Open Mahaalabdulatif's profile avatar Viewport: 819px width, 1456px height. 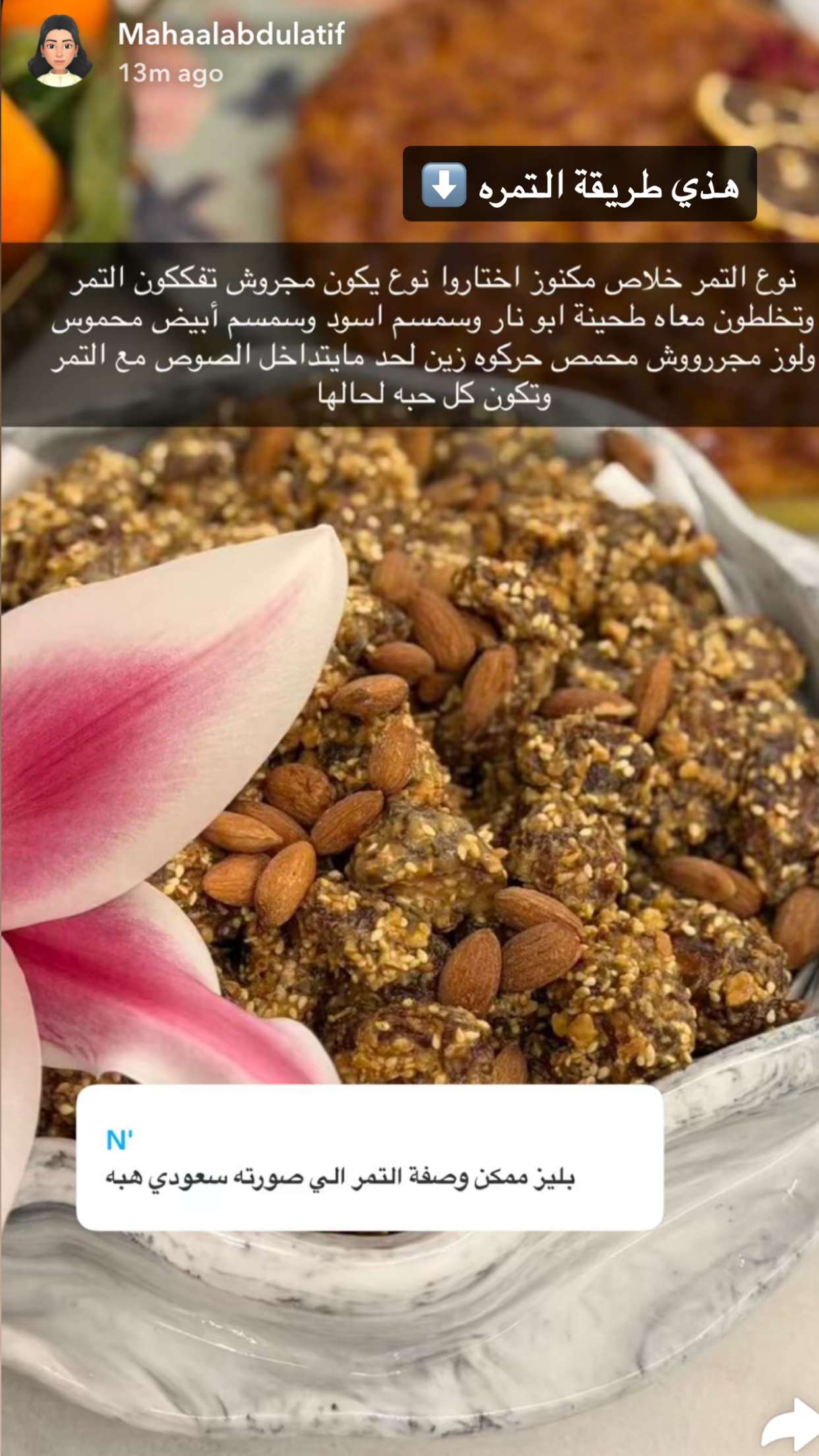click(x=59, y=52)
